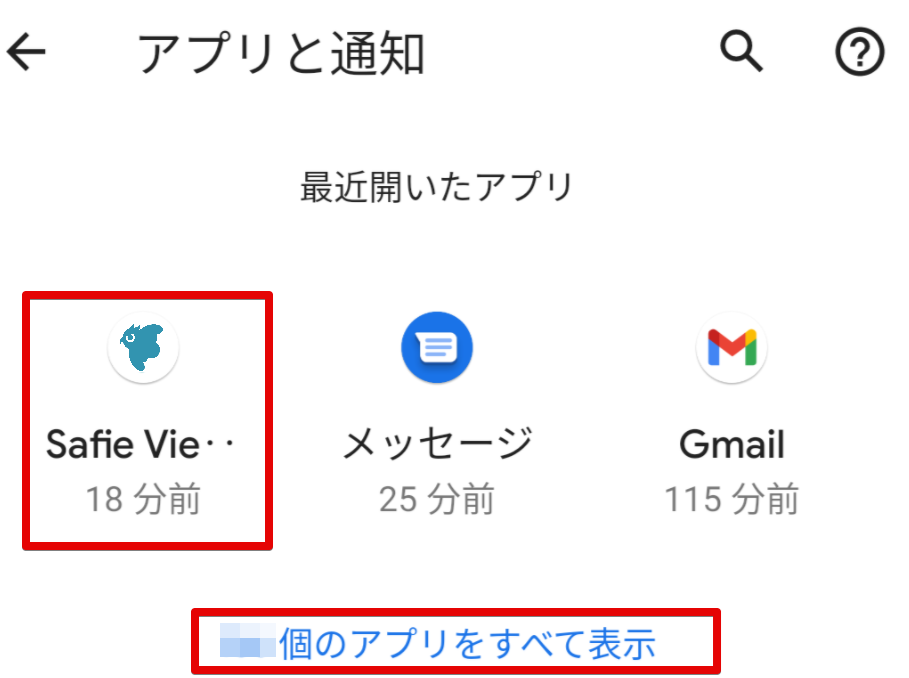Tap 個のアプリをすべて表示 link
Viewport: 909px width, 678px height.
tap(455, 643)
